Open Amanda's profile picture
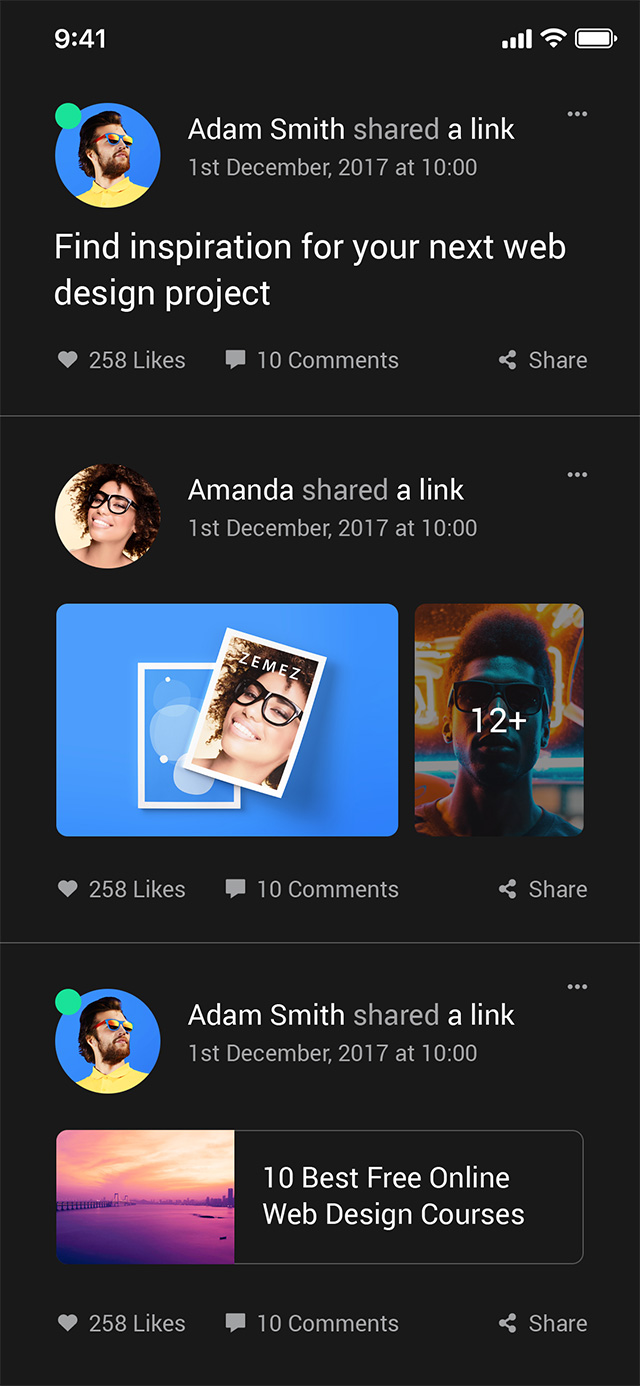The height and width of the screenshot is (1386, 640). [x=108, y=516]
